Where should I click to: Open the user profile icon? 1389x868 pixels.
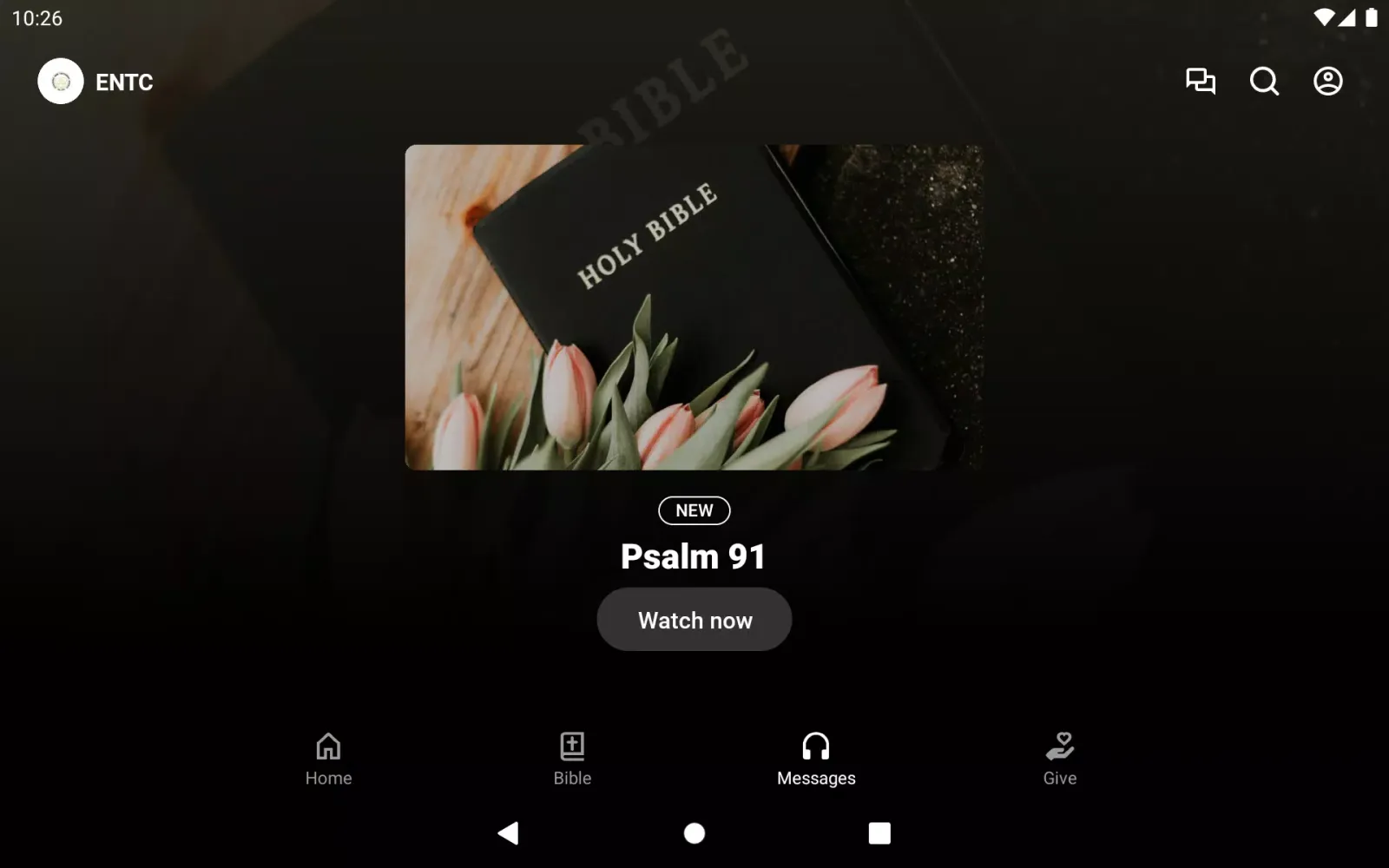pos(1327,82)
